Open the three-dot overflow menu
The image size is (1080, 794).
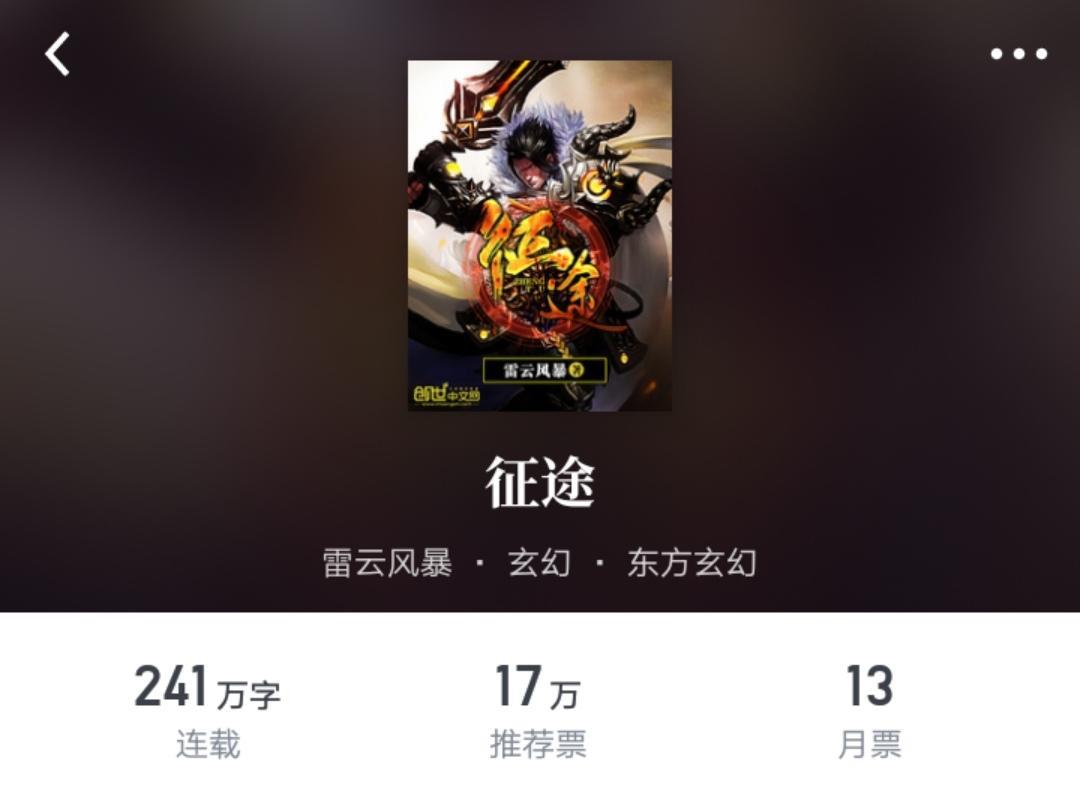click(x=1018, y=54)
